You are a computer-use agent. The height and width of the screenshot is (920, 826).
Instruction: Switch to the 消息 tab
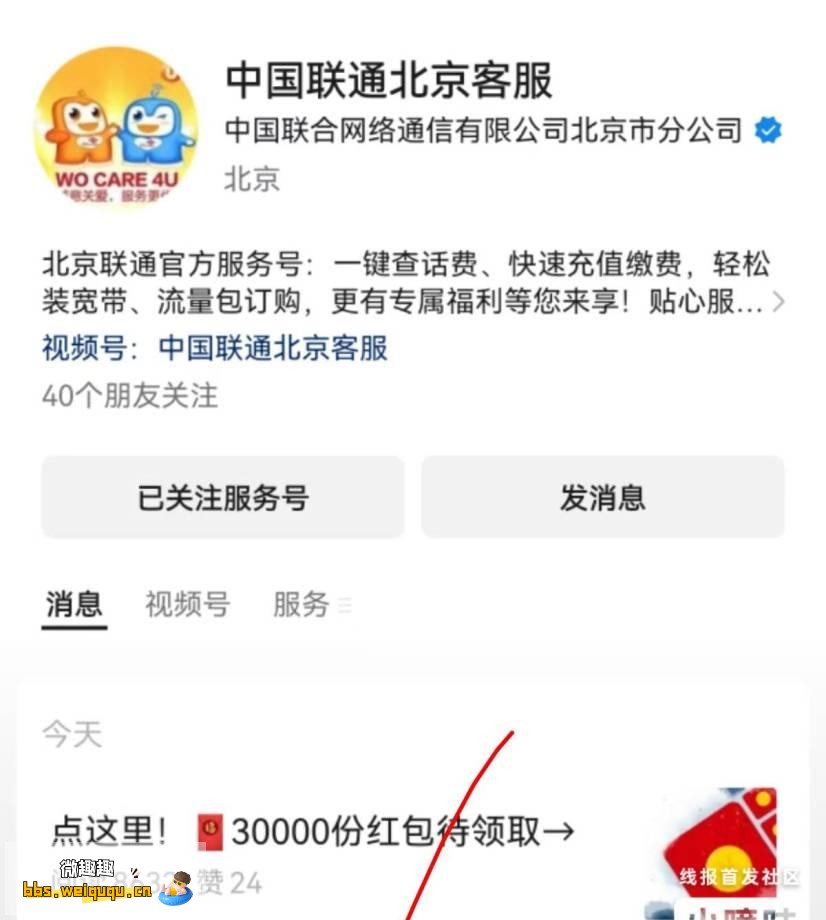coord(74,604)
